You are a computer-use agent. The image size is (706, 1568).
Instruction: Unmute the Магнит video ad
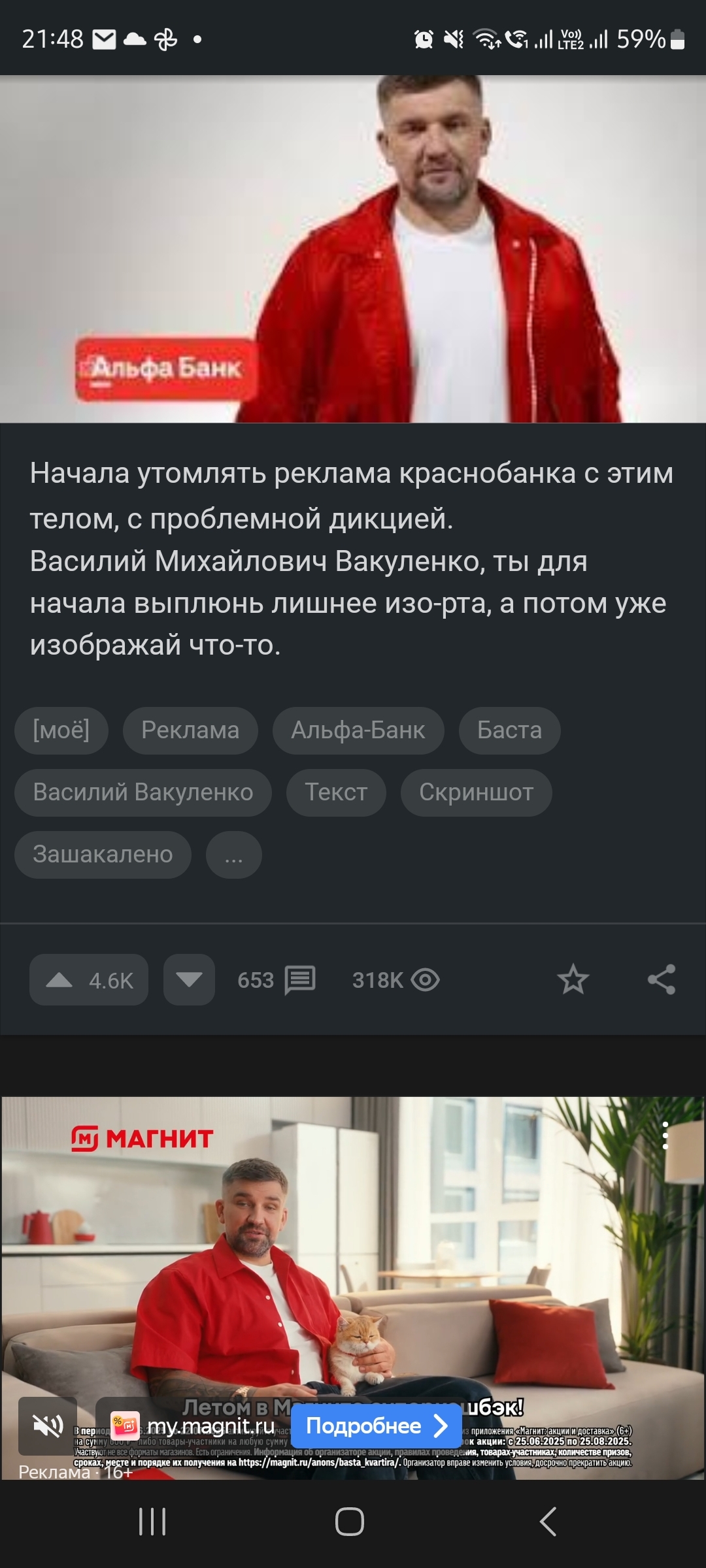click(x=48, y=1426)
